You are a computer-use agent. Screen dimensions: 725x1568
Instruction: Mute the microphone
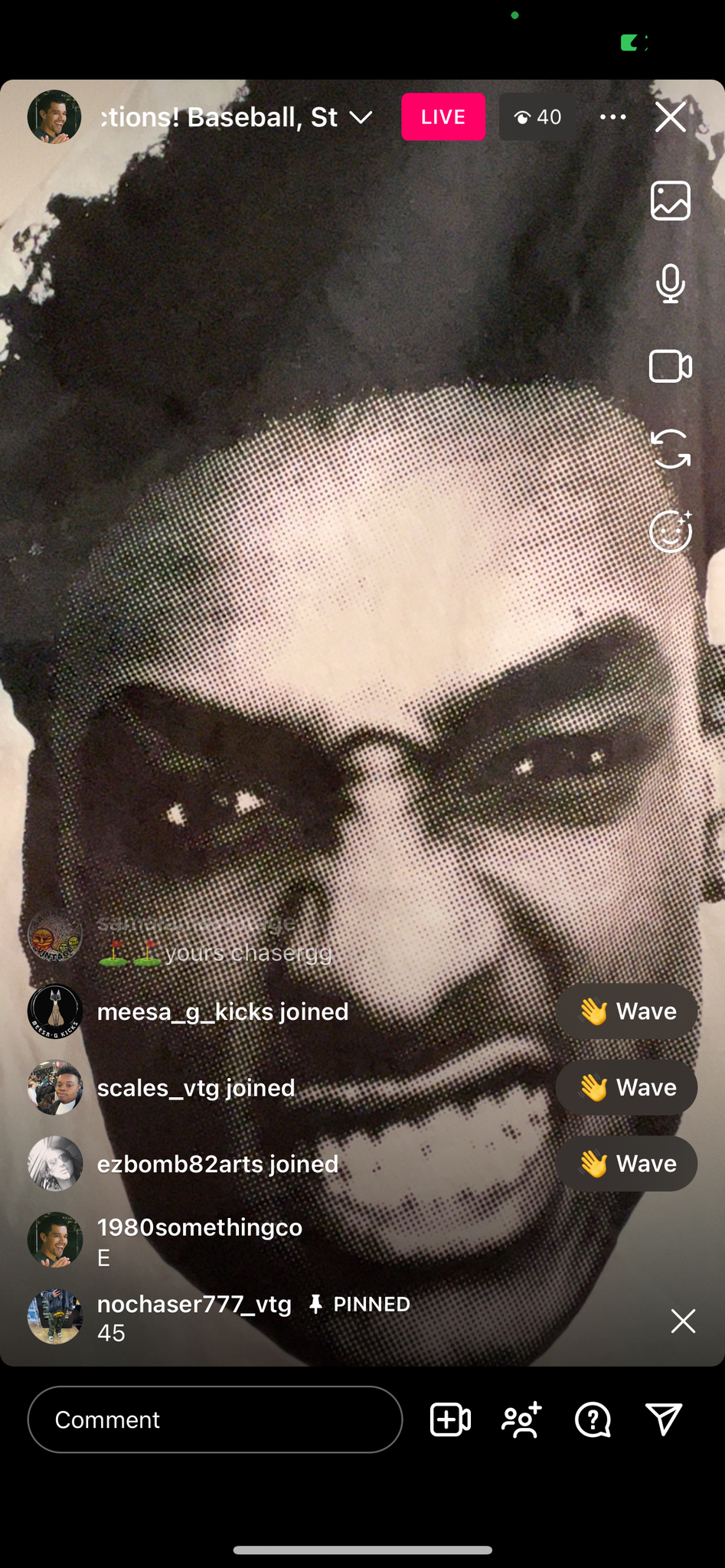[x=671, y=283]
